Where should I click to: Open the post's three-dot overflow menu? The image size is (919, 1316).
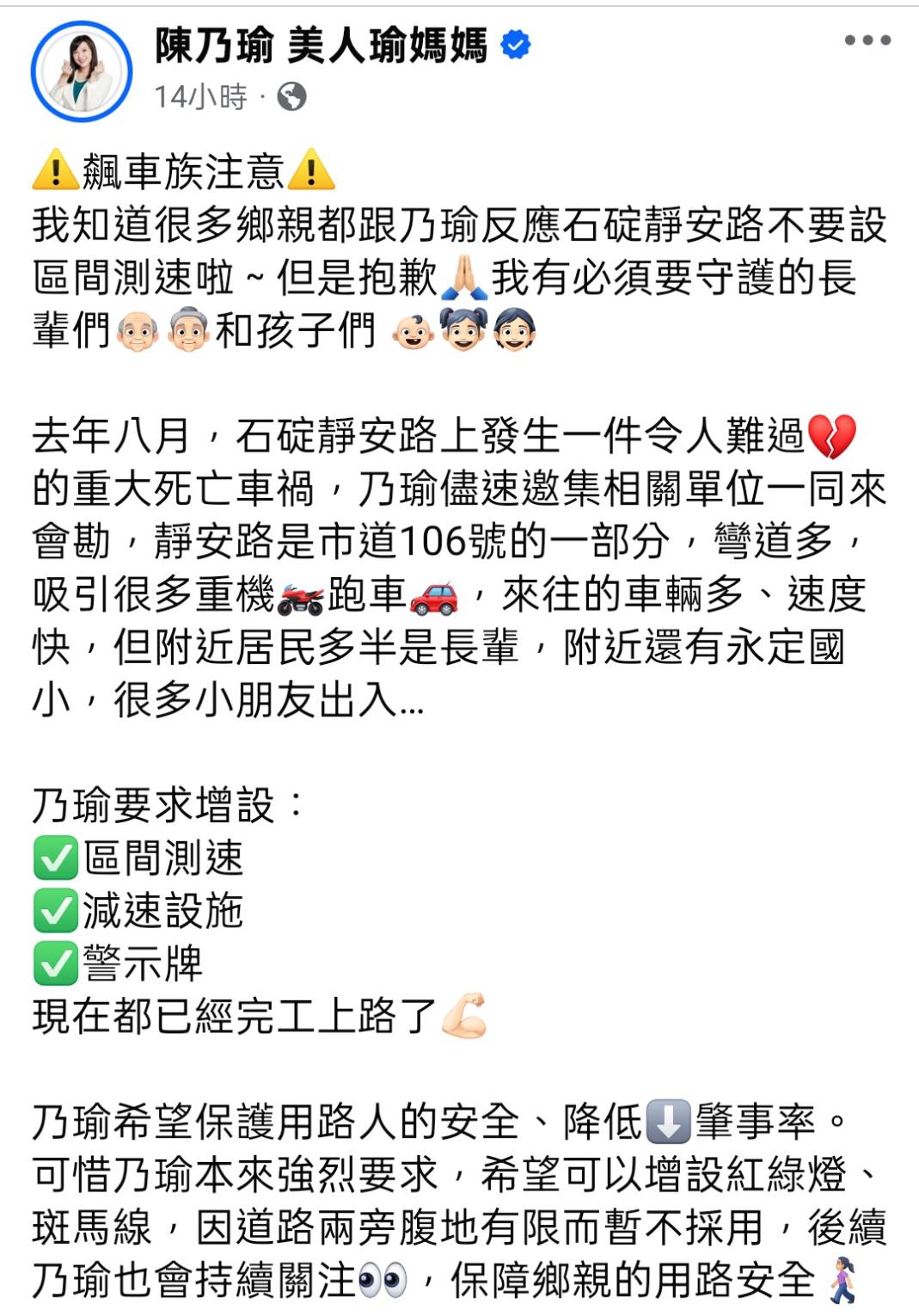coord(867,40)
